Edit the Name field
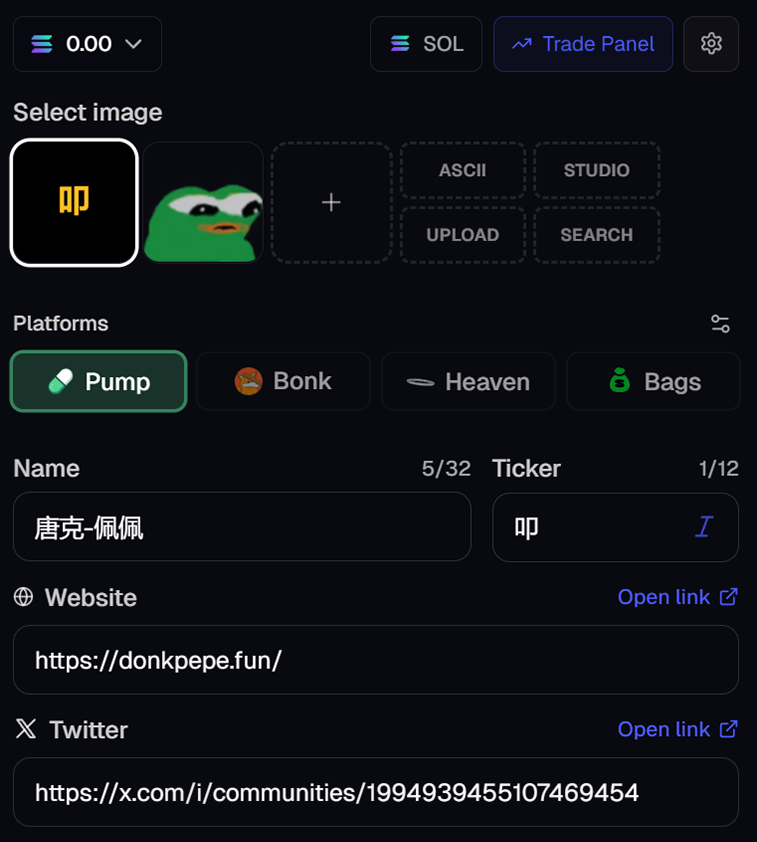 (241, 527)
